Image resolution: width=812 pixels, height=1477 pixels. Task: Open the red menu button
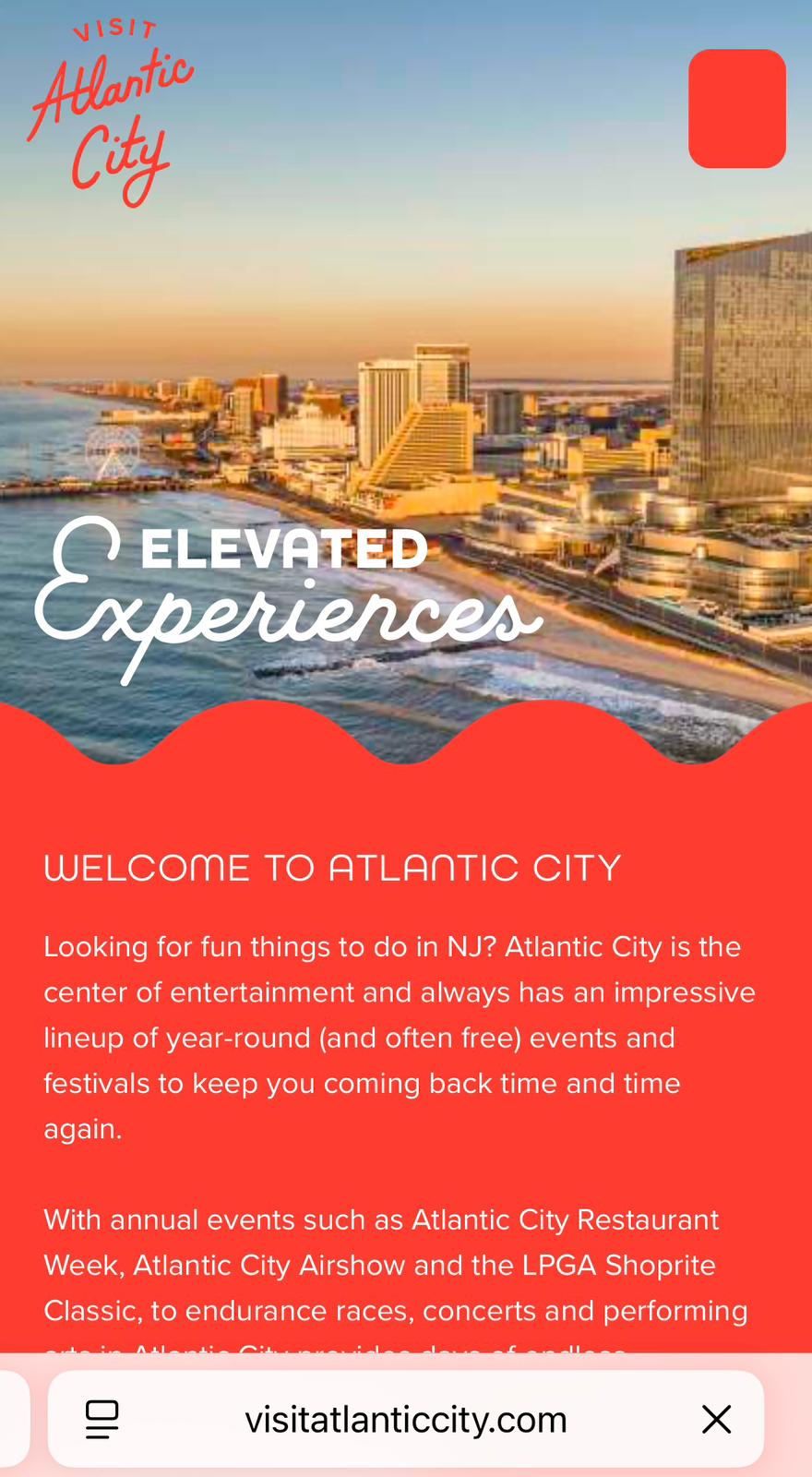[x=736, y=109]
